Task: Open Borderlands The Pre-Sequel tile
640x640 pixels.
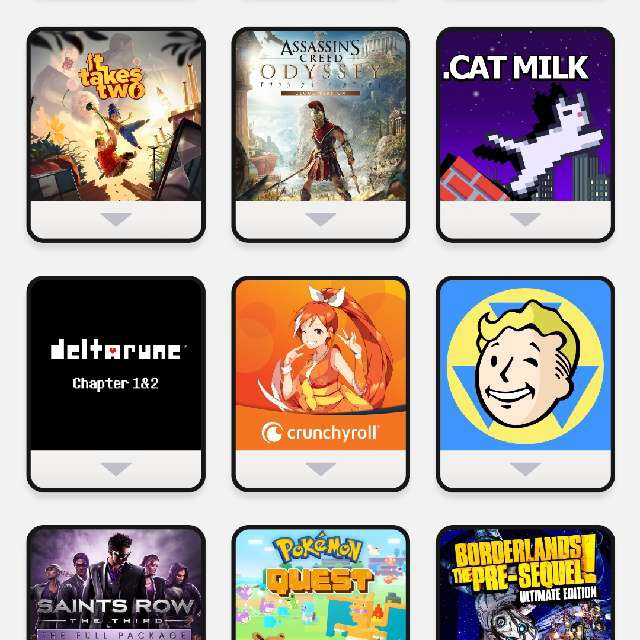Action: 526,585
